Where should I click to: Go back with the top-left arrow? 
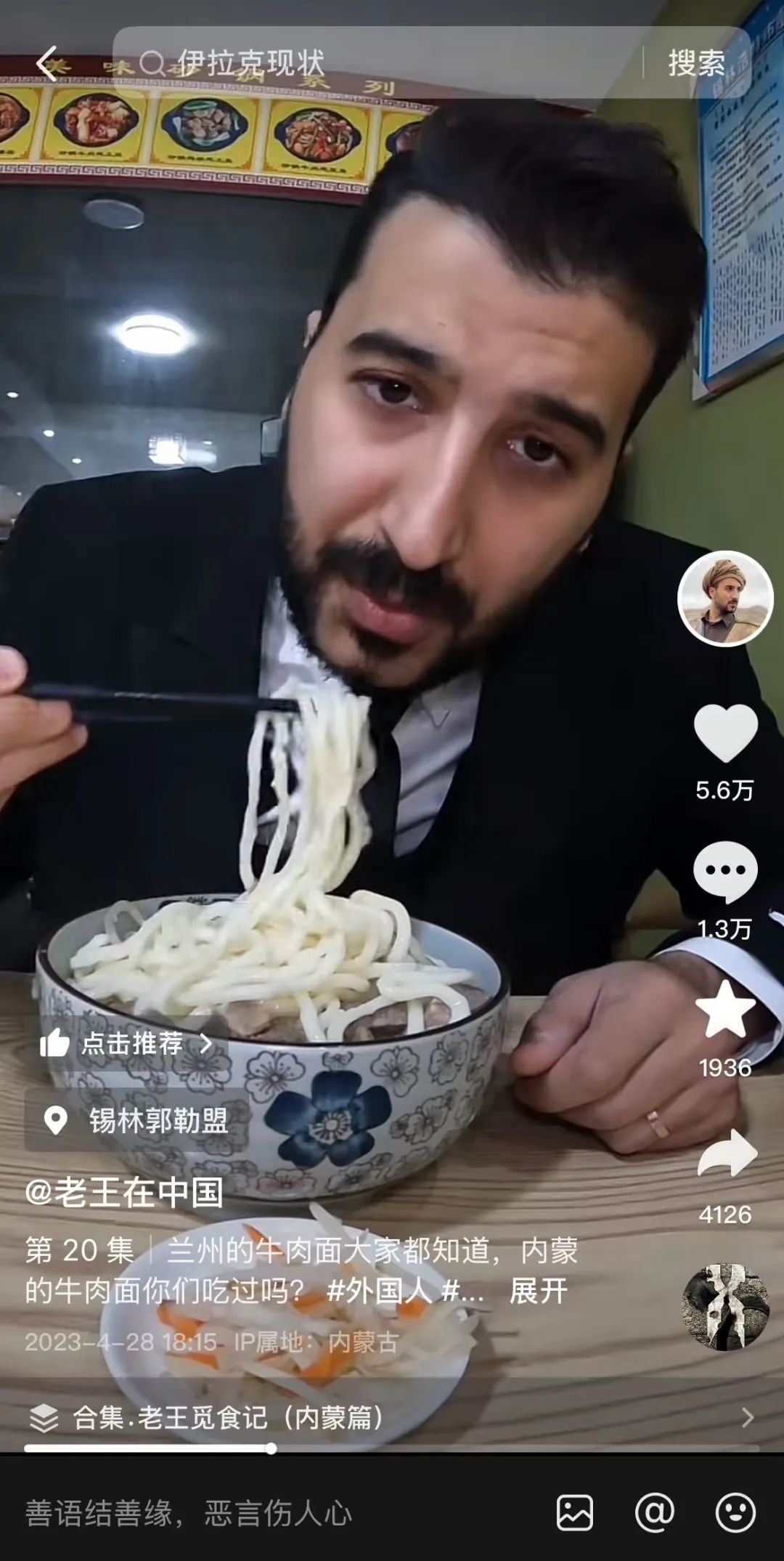[47, 64]
